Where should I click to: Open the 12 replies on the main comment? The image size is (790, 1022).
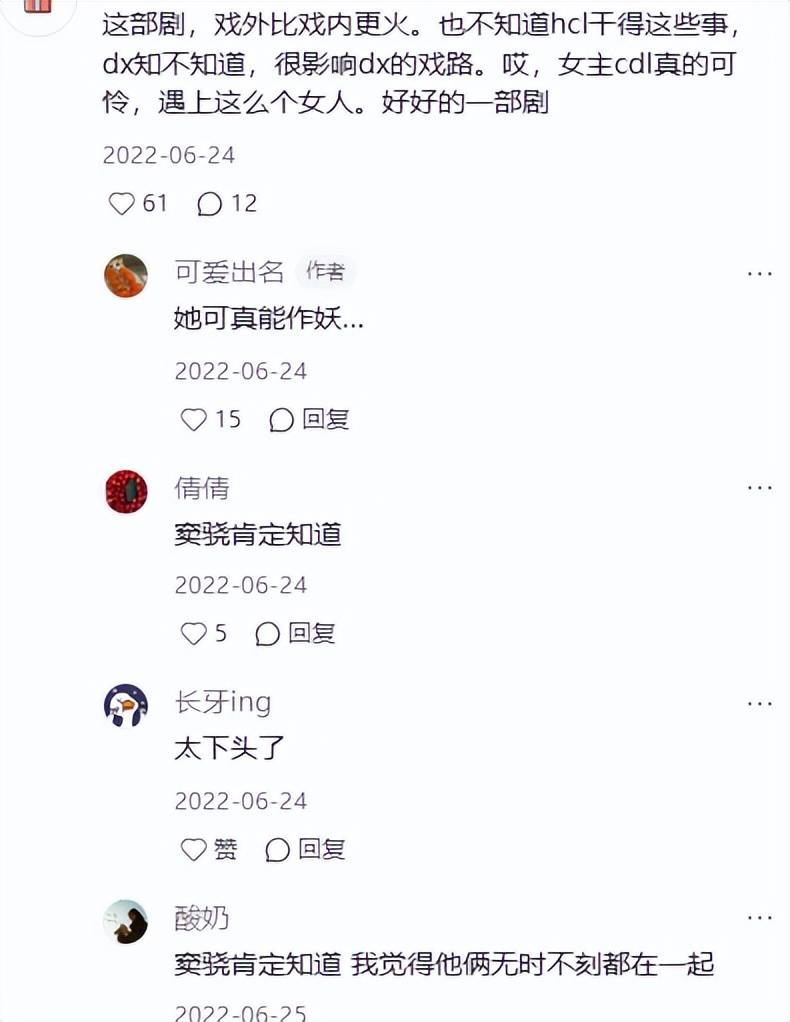click(210, 203)
